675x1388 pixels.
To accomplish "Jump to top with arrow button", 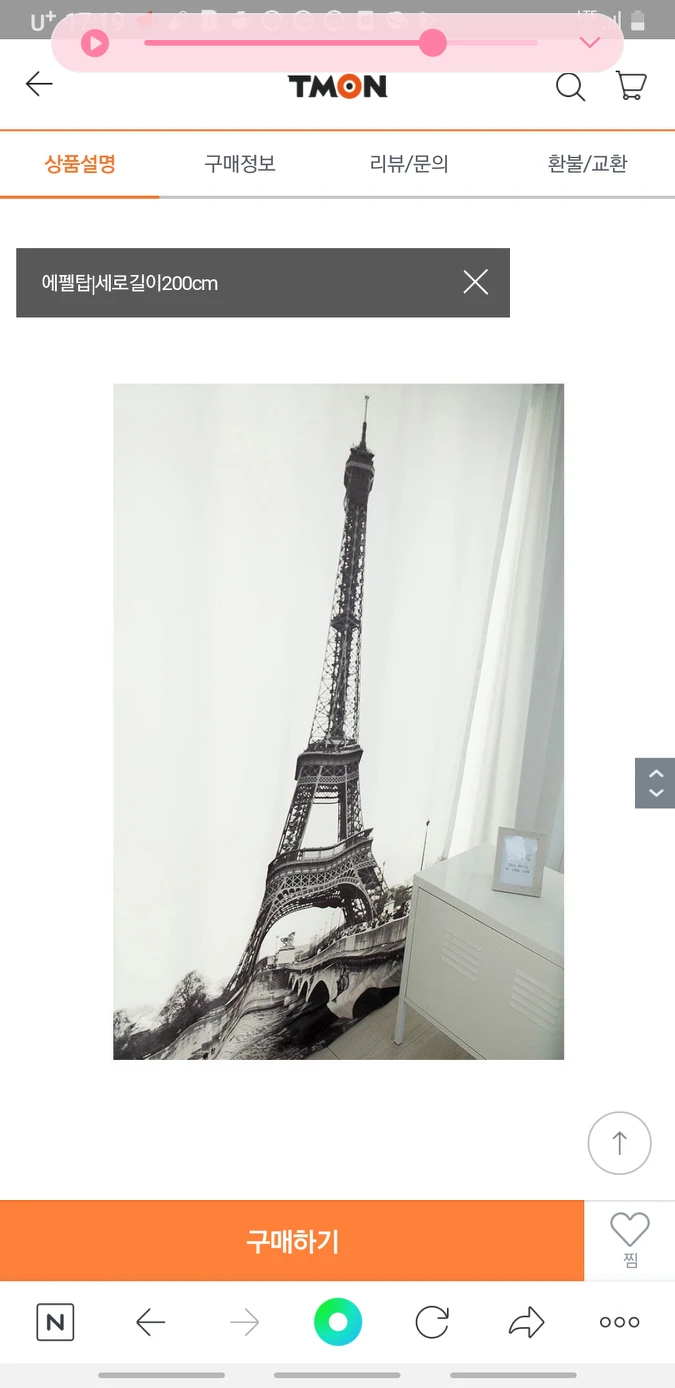I will pos(619,1143).
